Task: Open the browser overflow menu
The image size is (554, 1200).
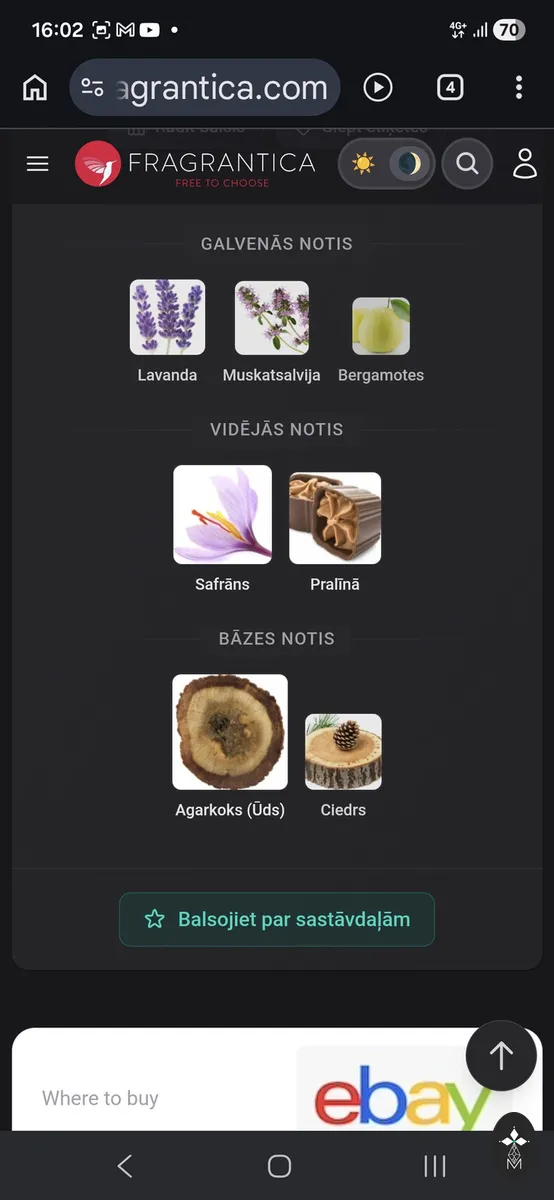Action: coord(518,88)
